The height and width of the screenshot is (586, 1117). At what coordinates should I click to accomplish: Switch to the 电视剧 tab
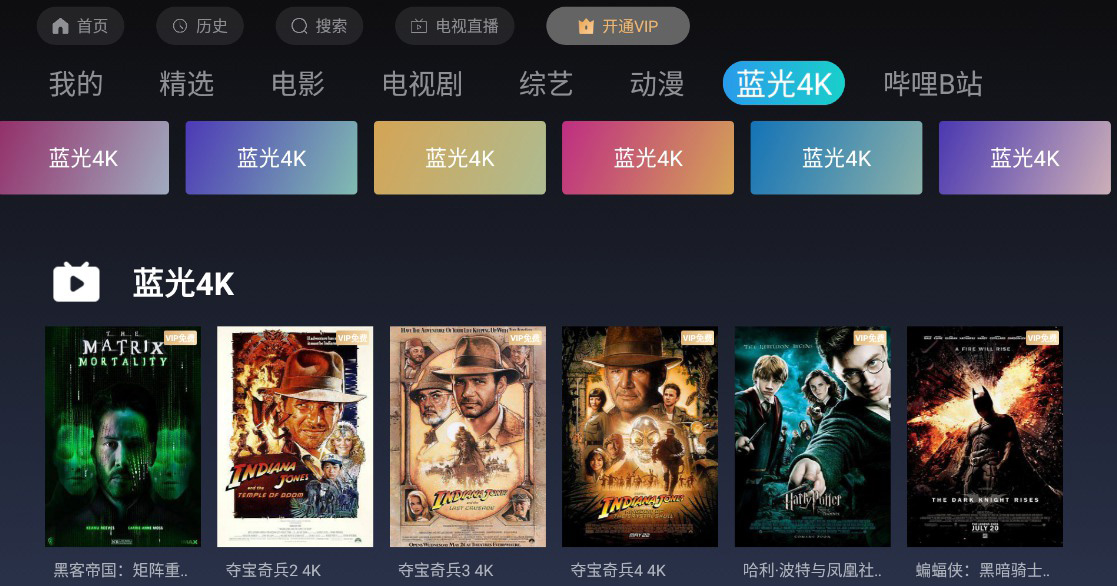click(422, 84)
